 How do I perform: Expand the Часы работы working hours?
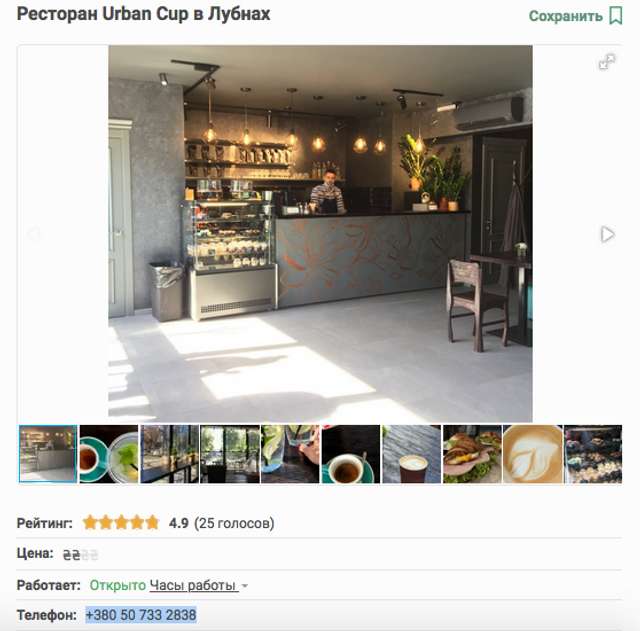(198, 585)
